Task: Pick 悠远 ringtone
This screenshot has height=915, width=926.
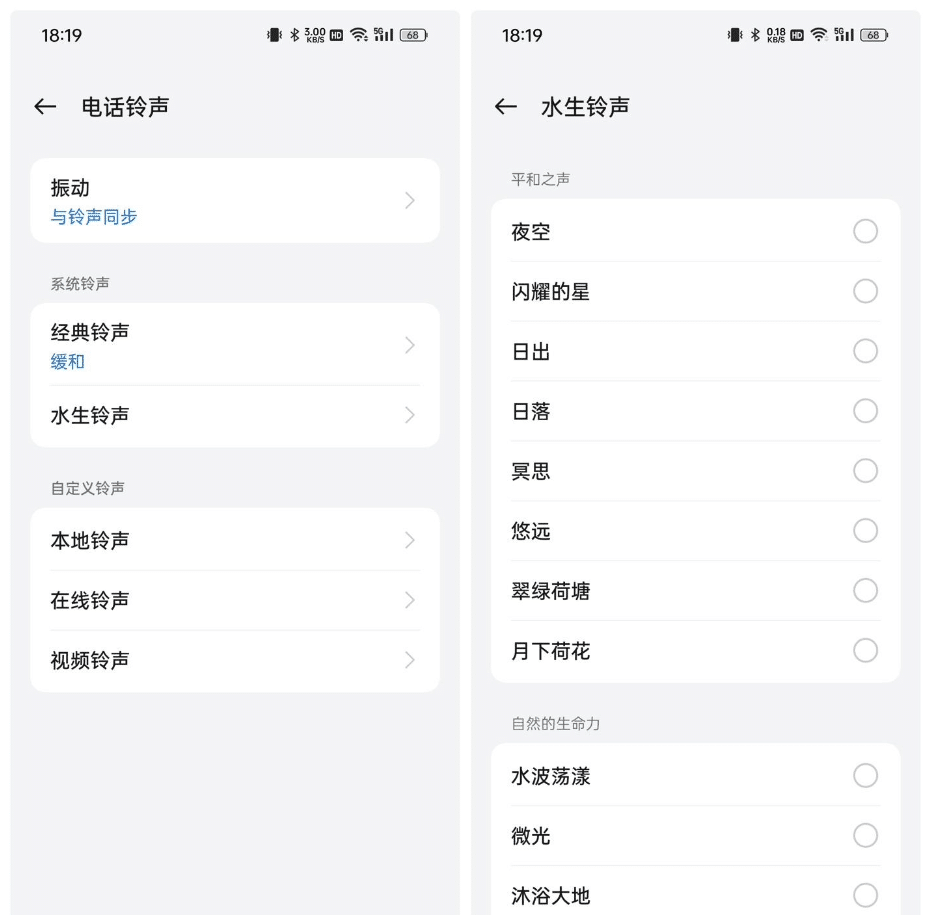Action: 865,531
